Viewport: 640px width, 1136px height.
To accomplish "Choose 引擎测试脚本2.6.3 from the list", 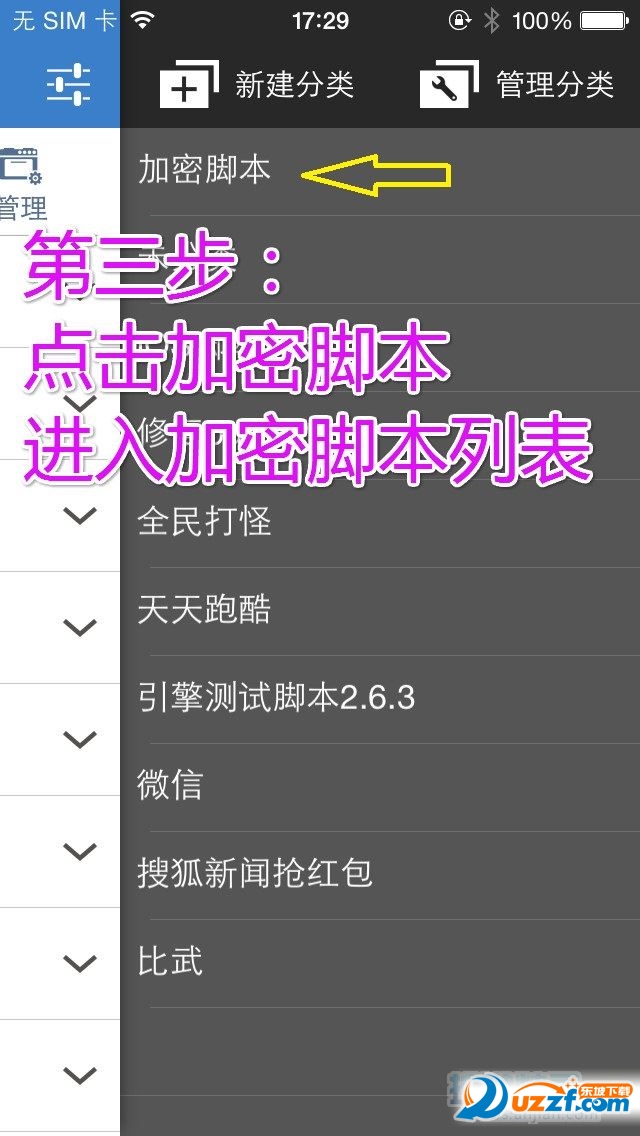I will [276, 697].
